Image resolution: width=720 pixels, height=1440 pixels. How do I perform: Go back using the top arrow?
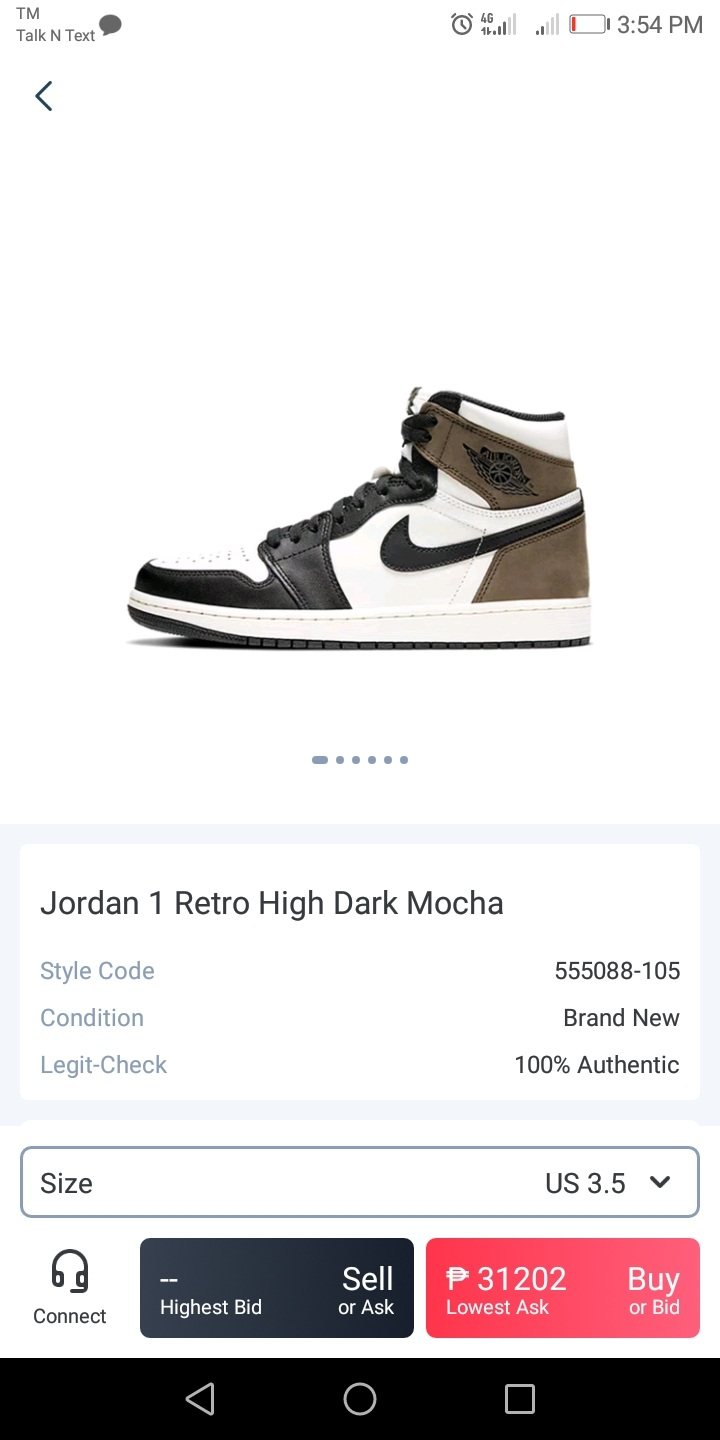[x=44, y=96]
